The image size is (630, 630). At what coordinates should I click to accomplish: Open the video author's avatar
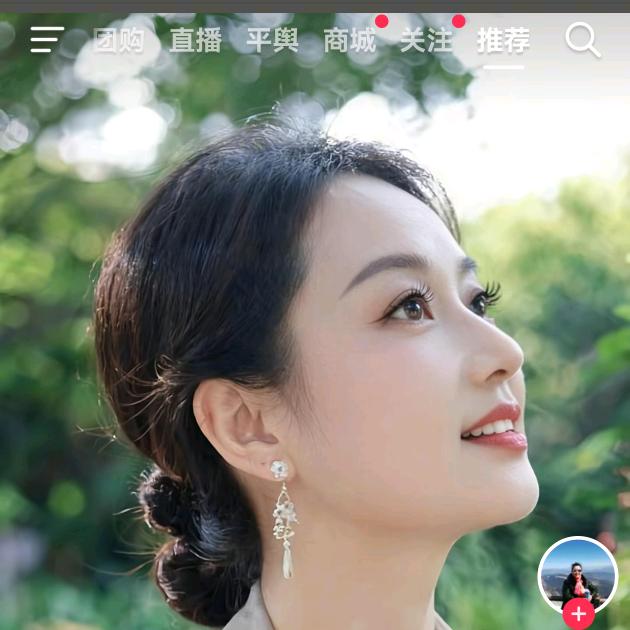[578, 576]
